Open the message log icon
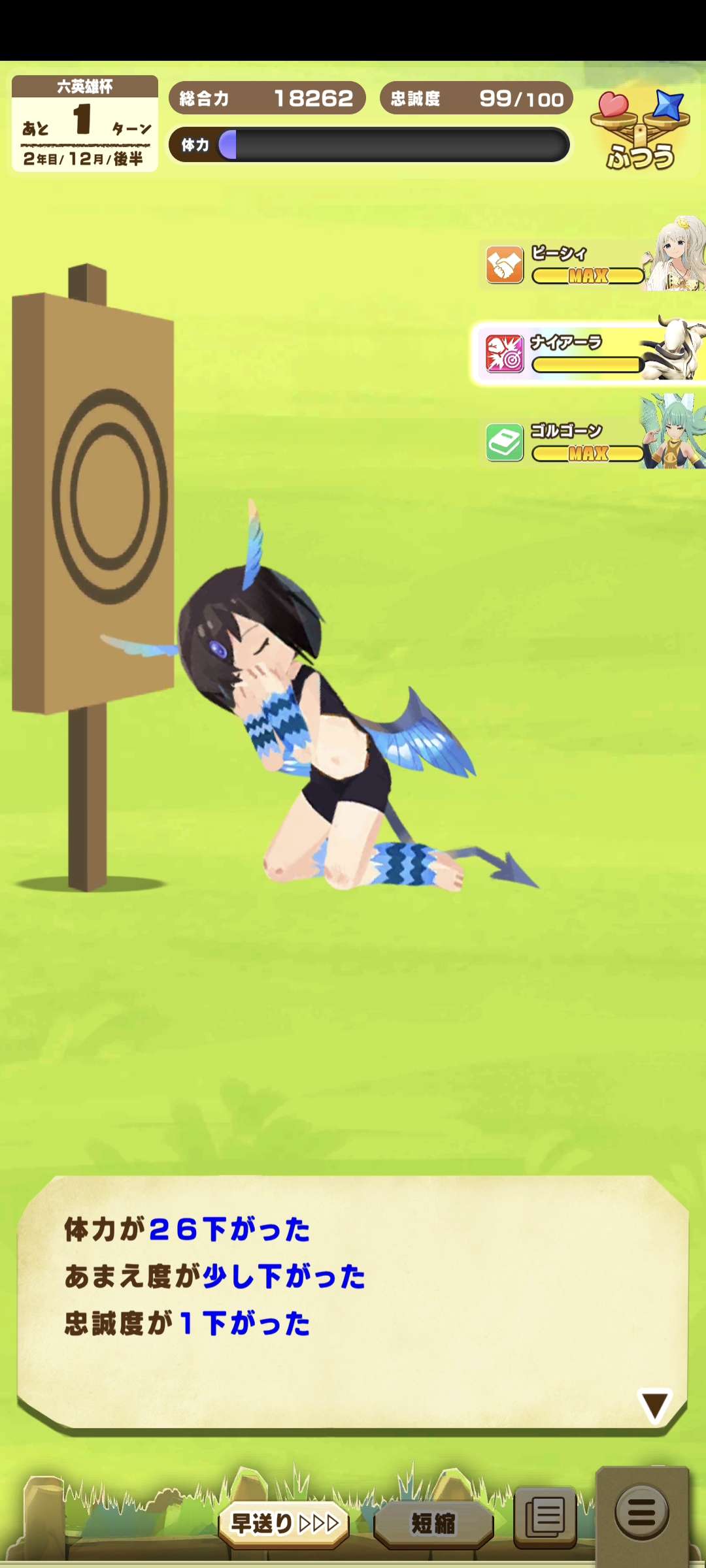This screenshot has height=1568, width=706. [x=546, y=1516]
